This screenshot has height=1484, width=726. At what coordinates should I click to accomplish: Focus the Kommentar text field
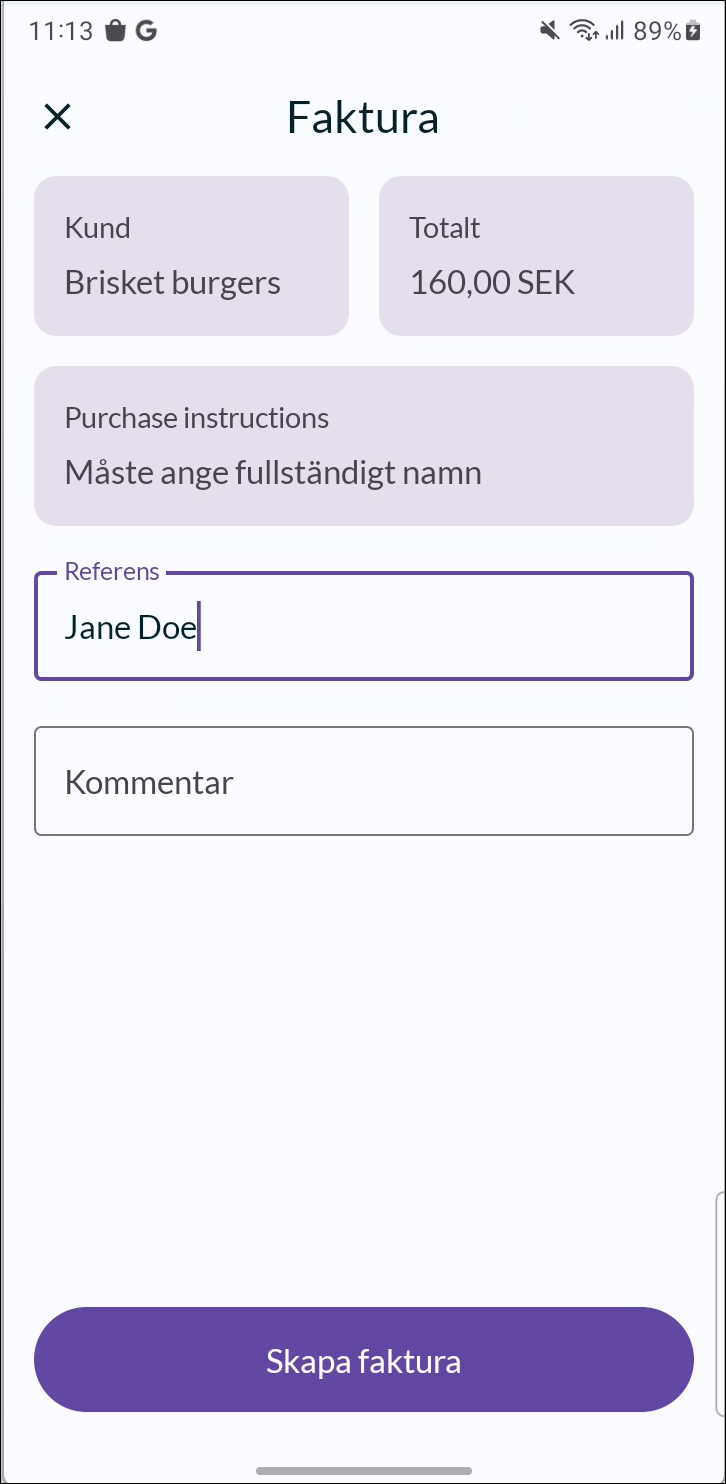(364, 781)
